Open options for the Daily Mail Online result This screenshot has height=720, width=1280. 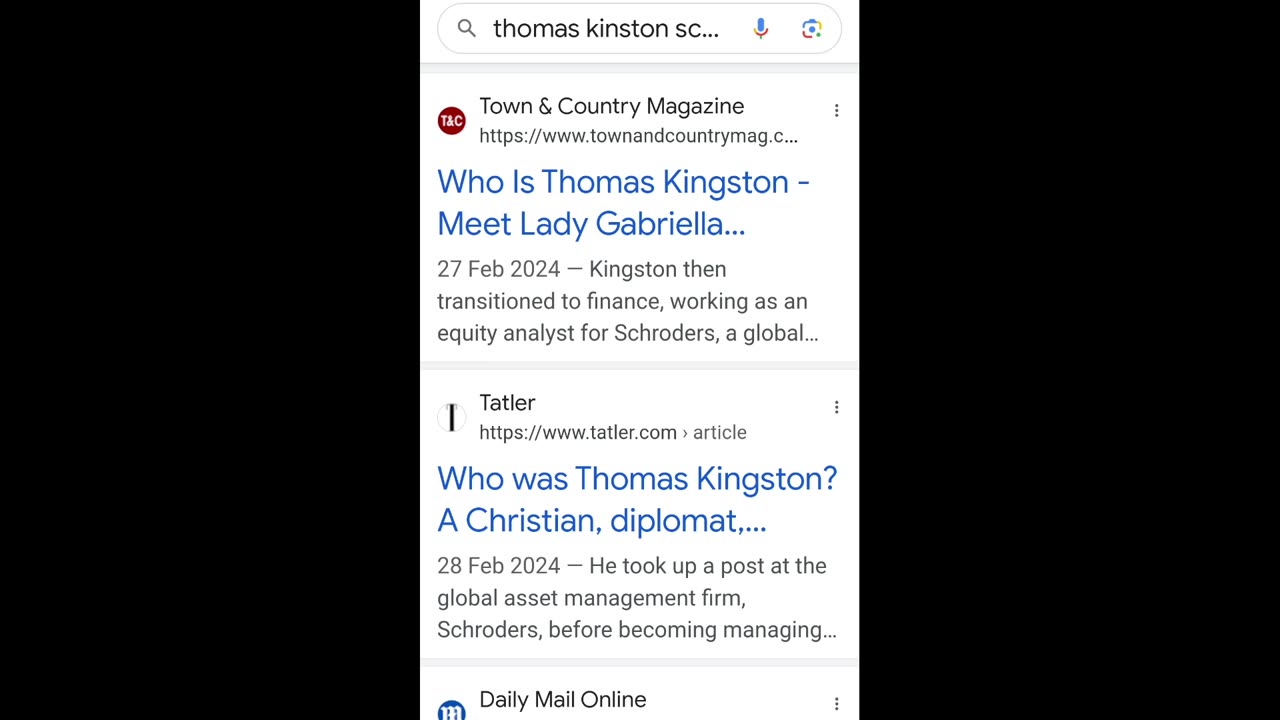coord(836,704)
